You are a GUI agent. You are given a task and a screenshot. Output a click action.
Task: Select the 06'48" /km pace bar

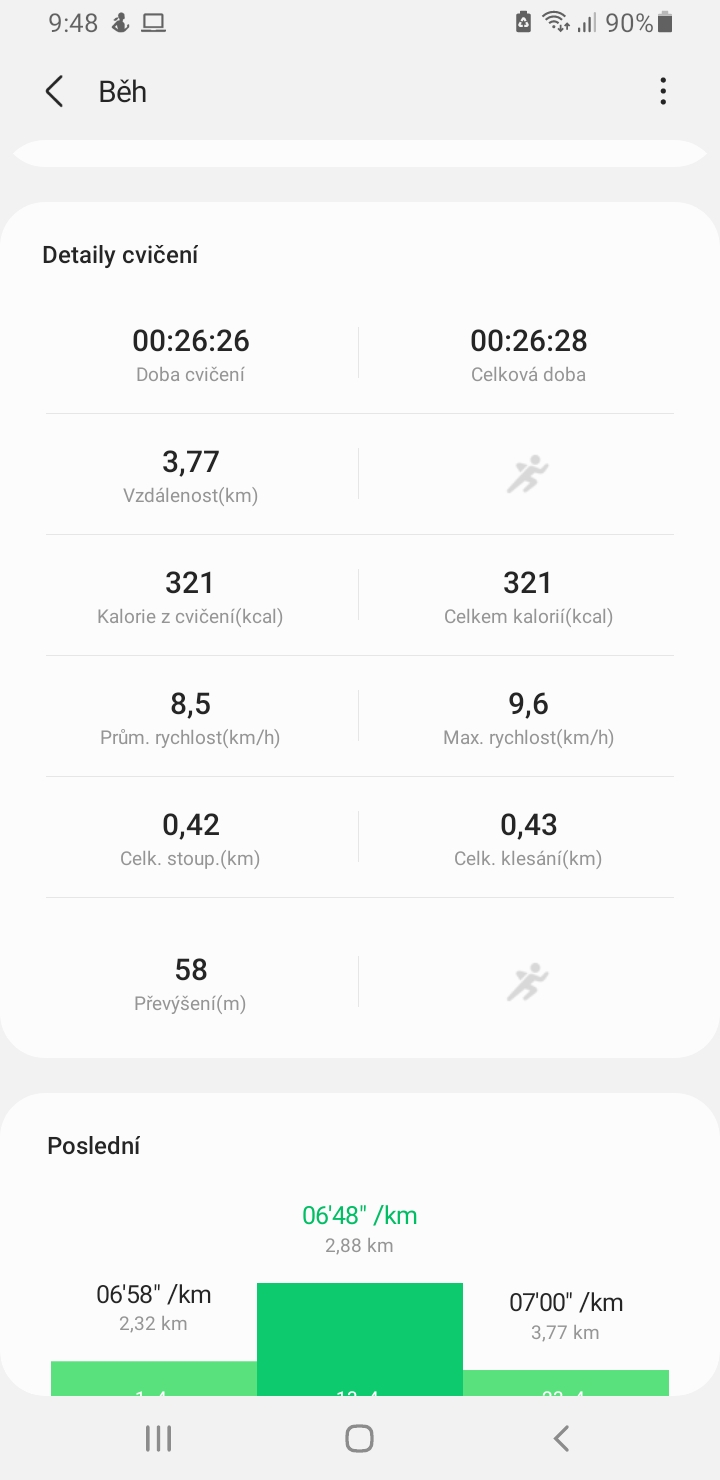point(360,1339)
